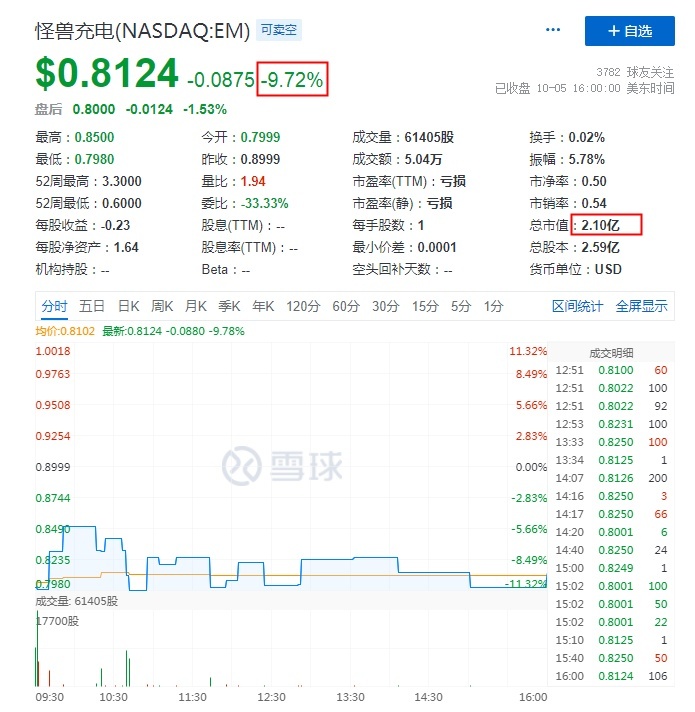The image size is (695, 712).
Task: Switch to the 年K chart tab
Action: (x=263, y=306)
